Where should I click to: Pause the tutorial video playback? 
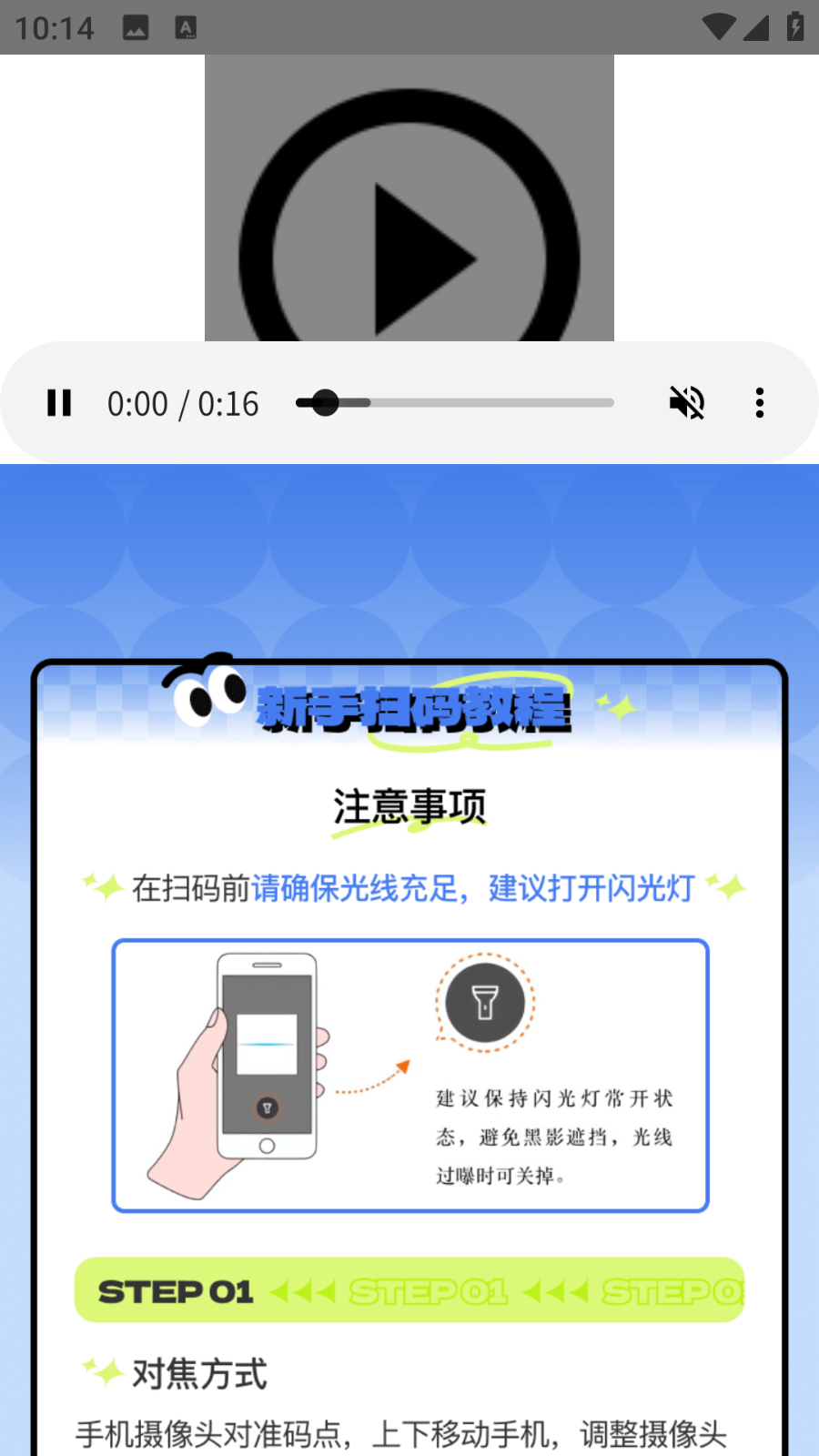point(58,402)
